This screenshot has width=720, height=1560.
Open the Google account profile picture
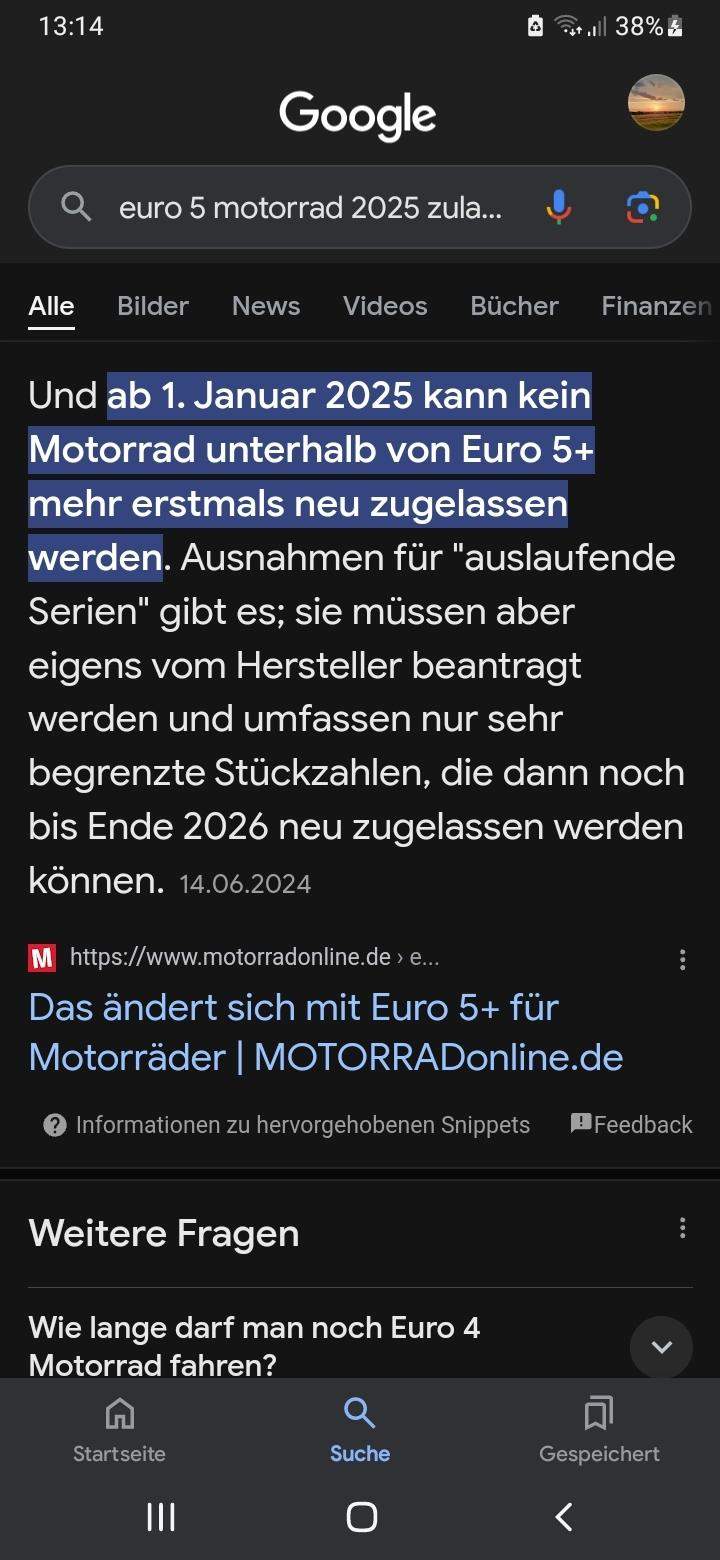[656, 103]
